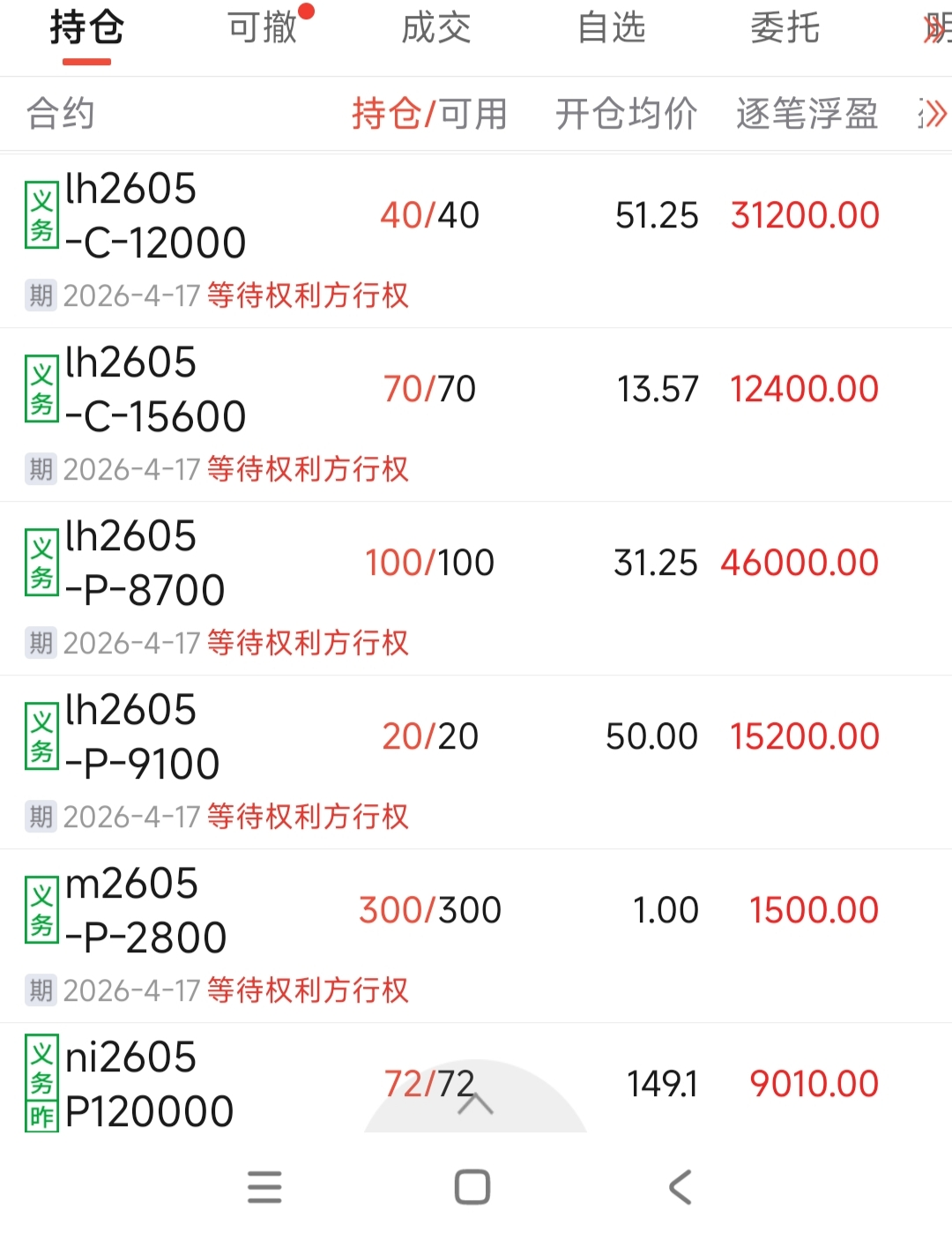The height and width of the screenshot is (1247, 952).
Task: Show more columns with the header arrows
Action: (932, 114)
